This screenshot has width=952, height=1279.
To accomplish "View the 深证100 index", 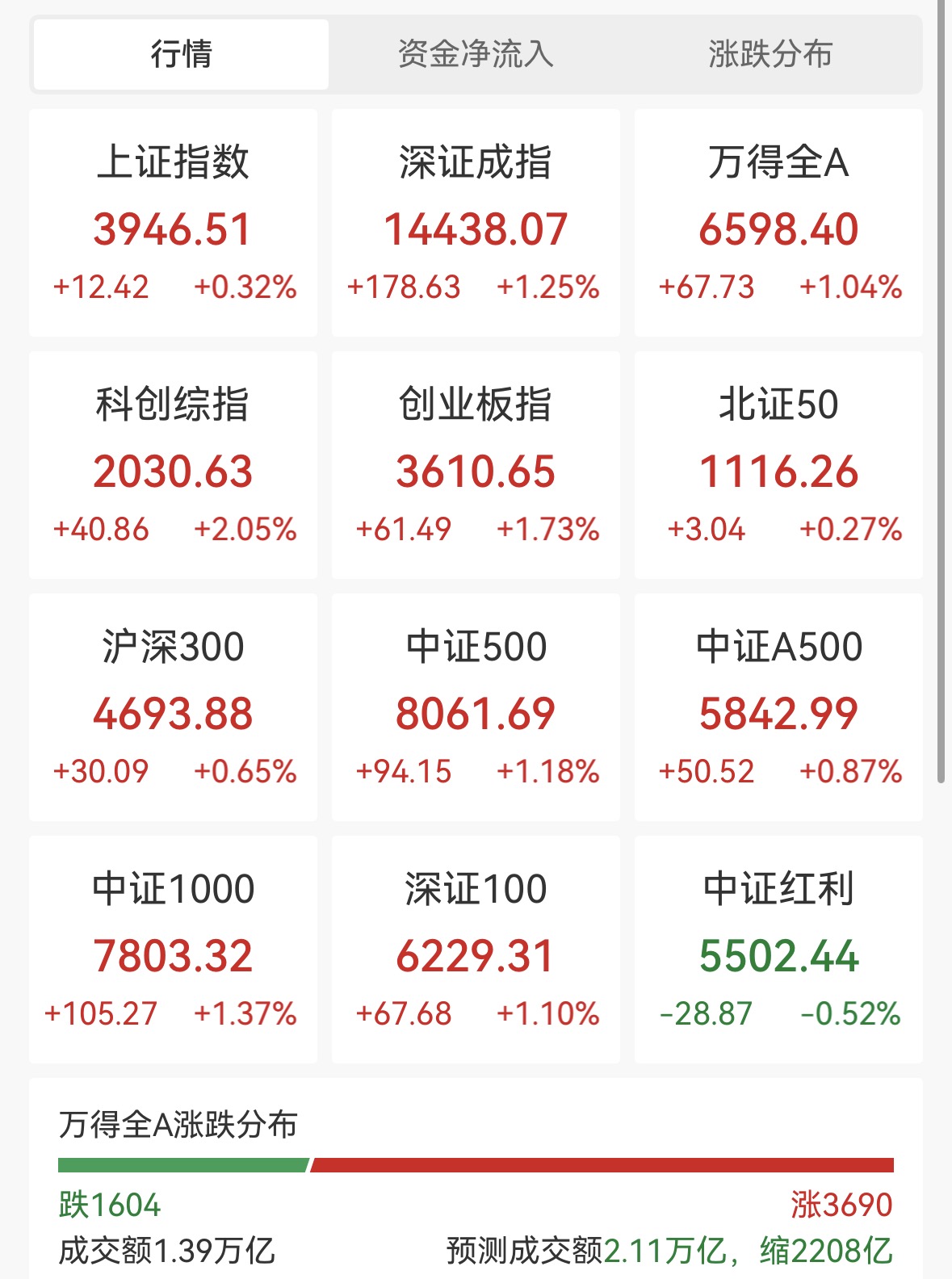I will 476,950.
